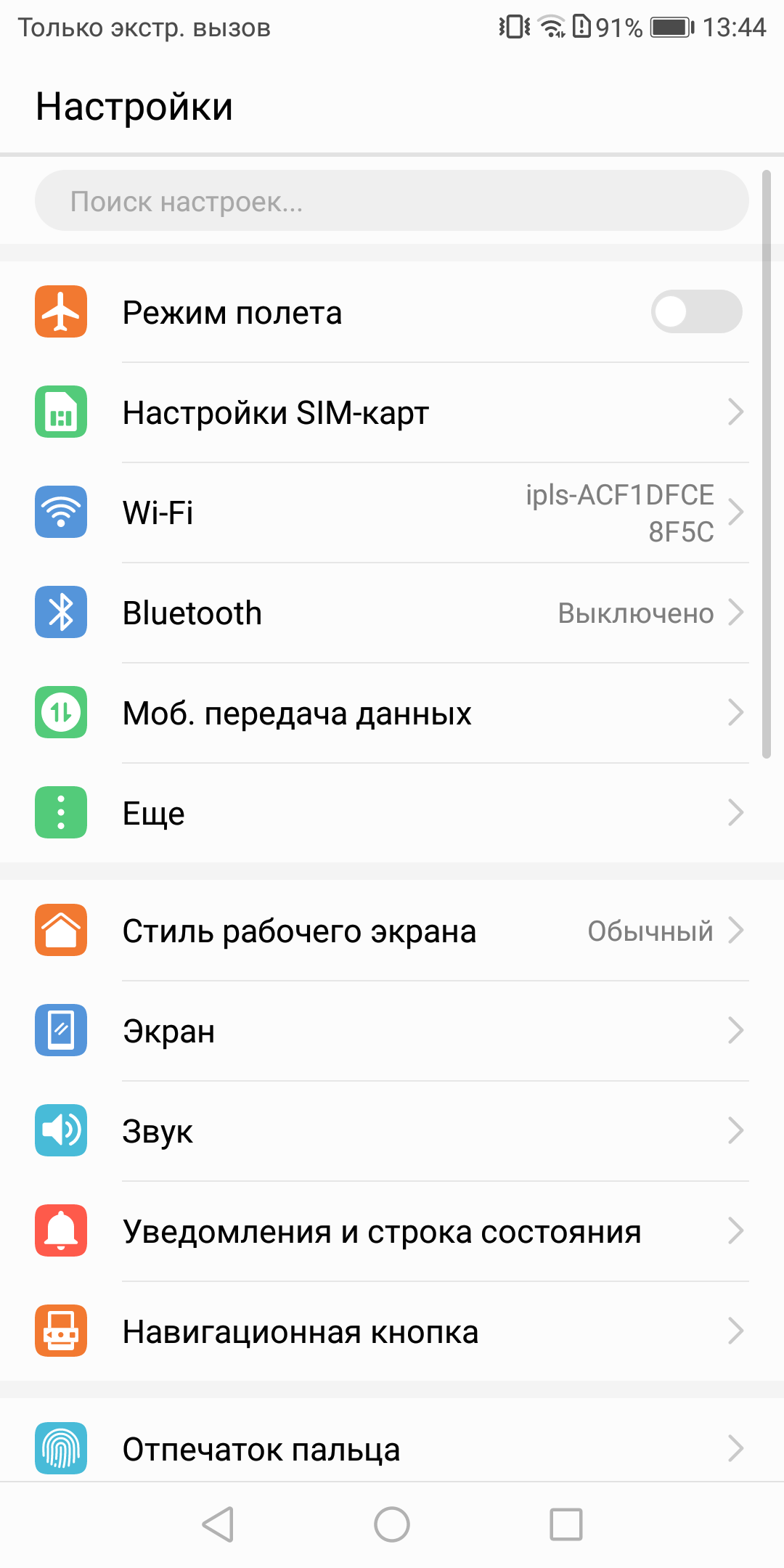Open Навигационная кнопка settings

pos(392,1331)
